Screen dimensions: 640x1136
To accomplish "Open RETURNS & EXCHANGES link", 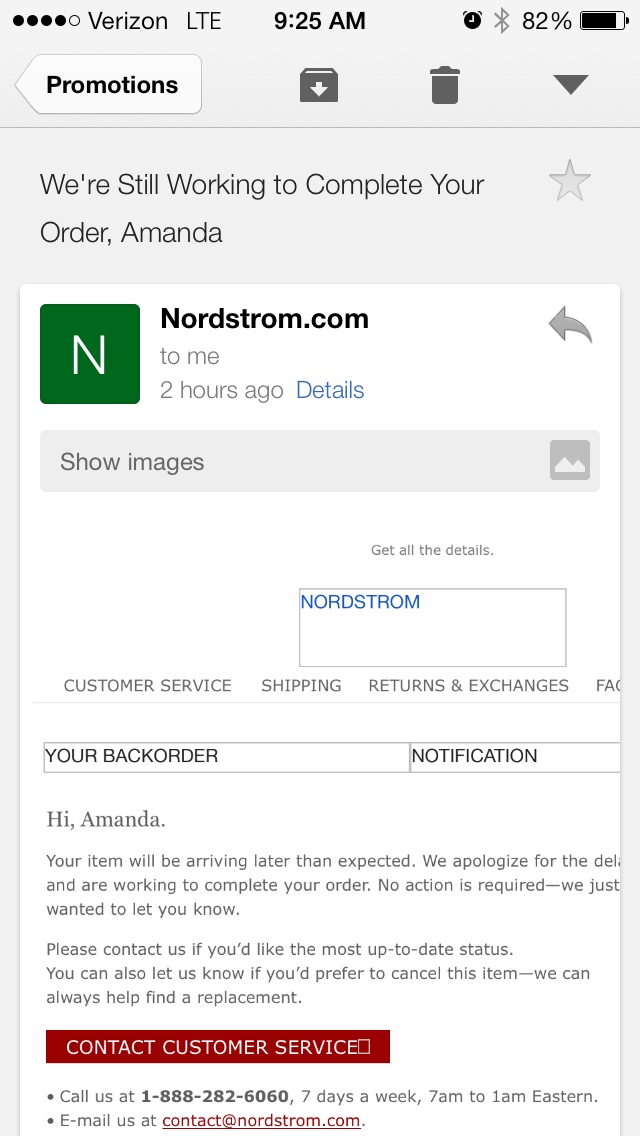I will 468,685.
